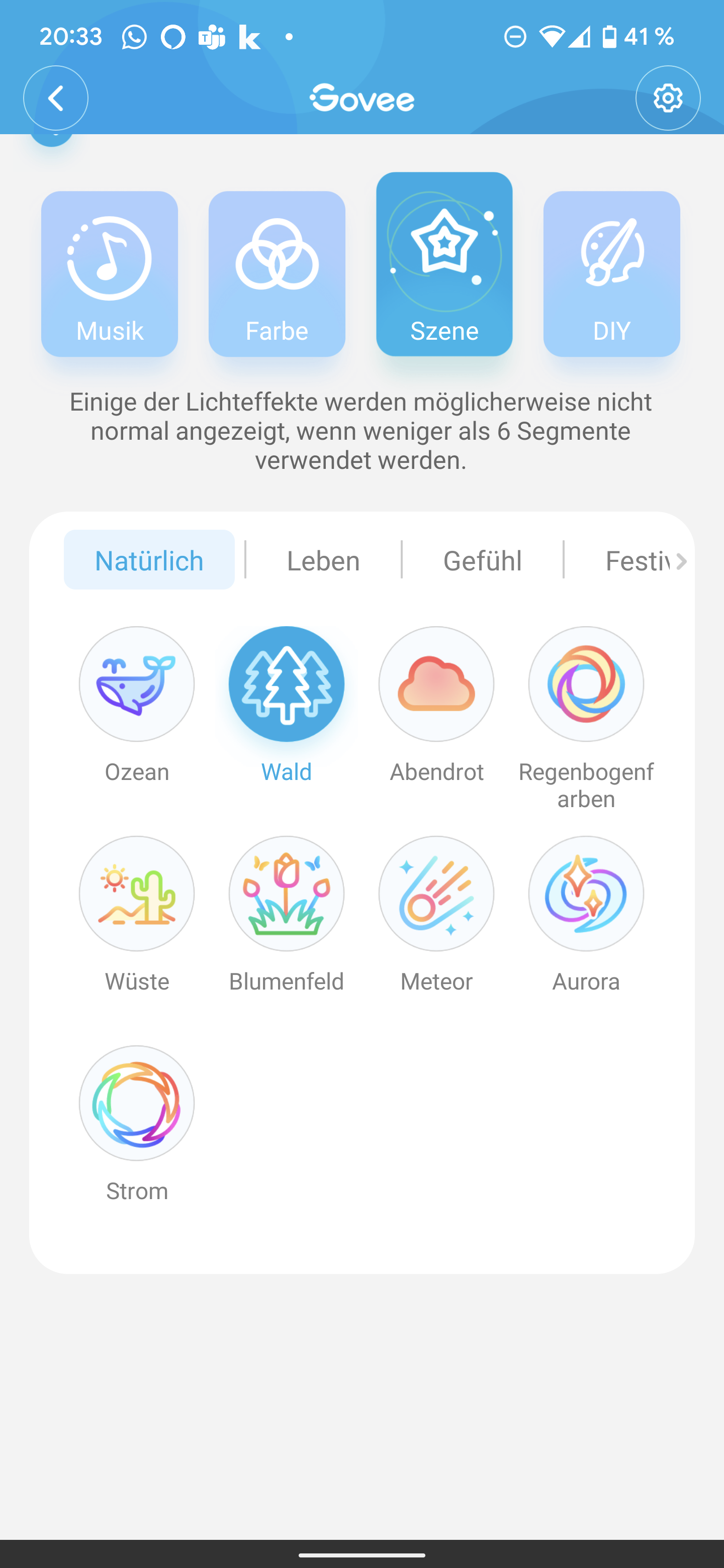Switch to Farbe mode
724x1568 pixels.
pyautogui.click(x=277, y=274)
